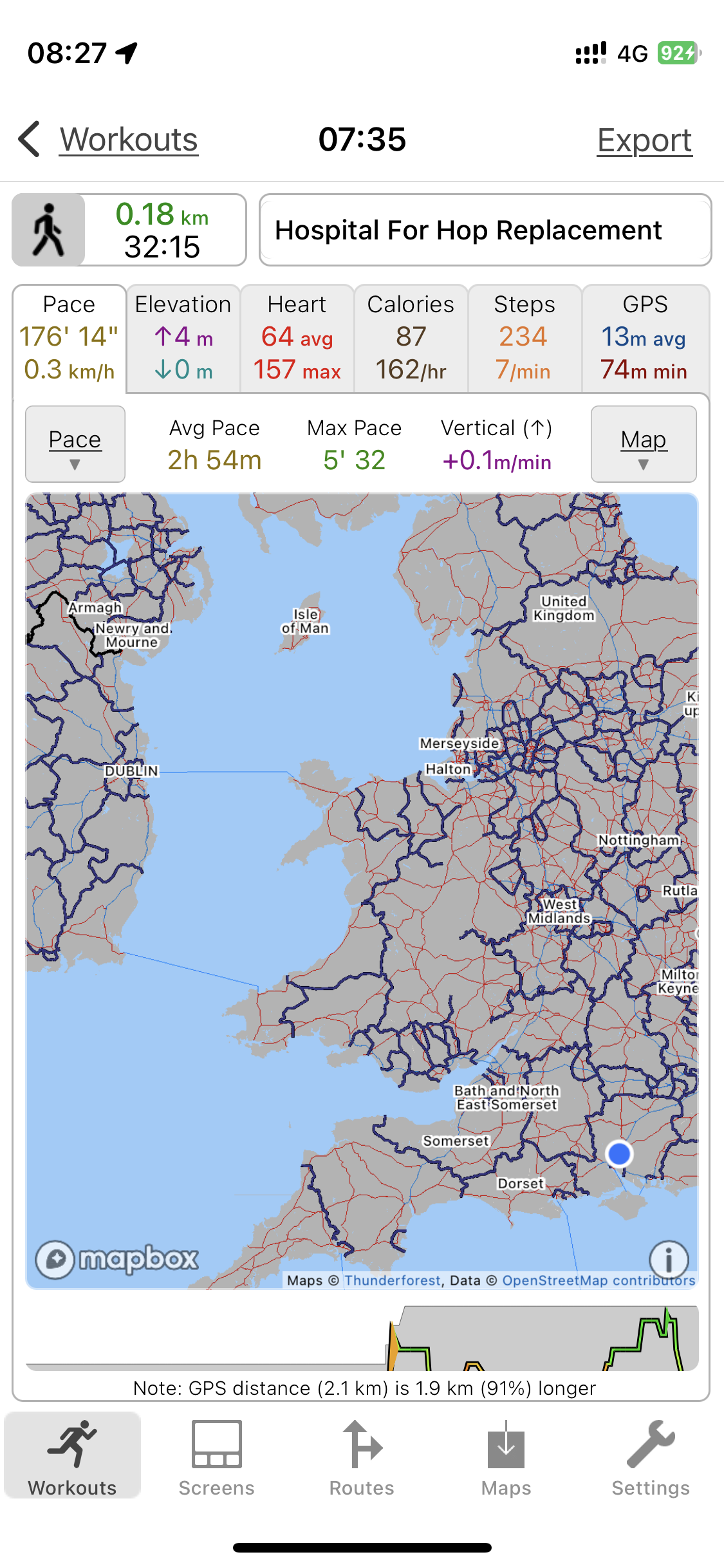Viewport: 724px width, 1568px height.
Task: Show the Heart rate tab
Action: (x=297, y=339)
